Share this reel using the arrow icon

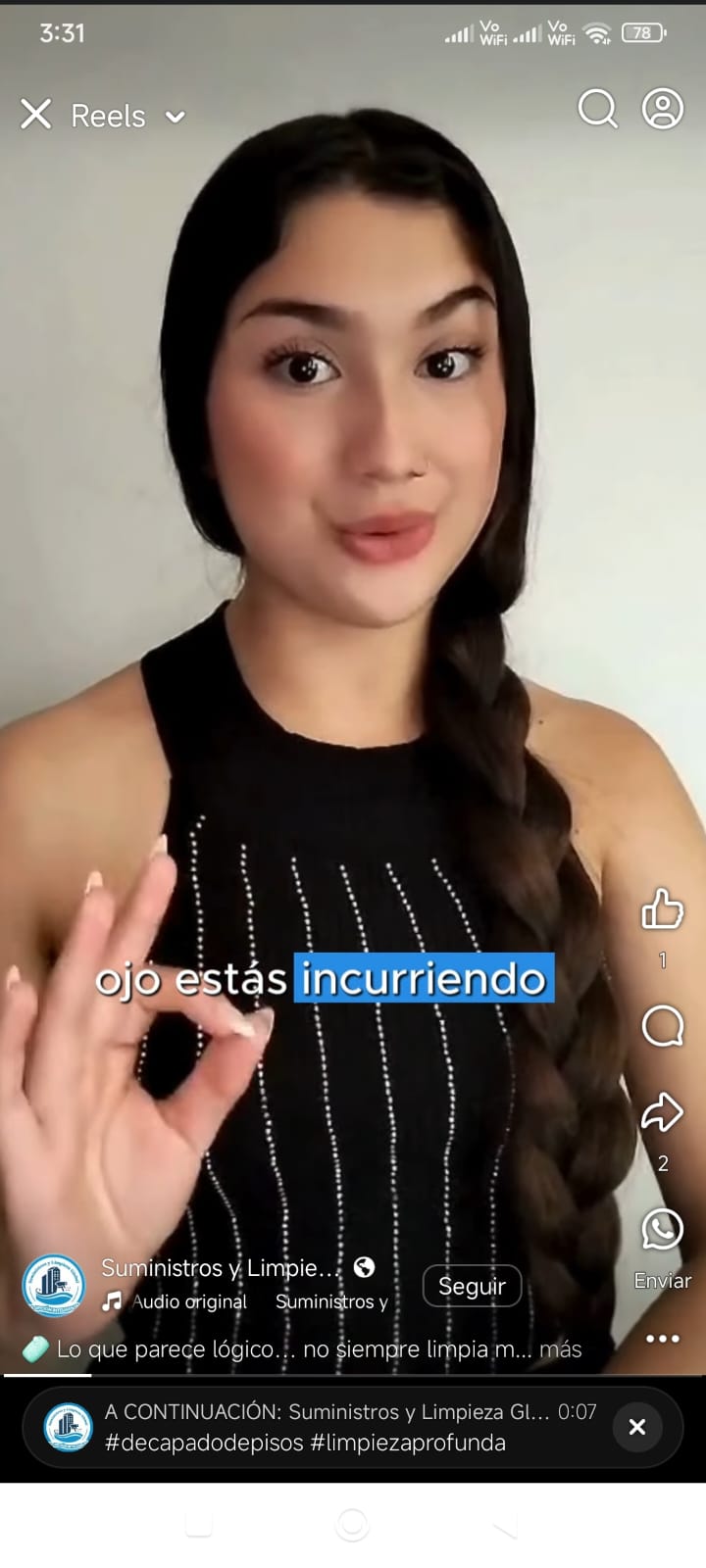tap(663, 1112)
